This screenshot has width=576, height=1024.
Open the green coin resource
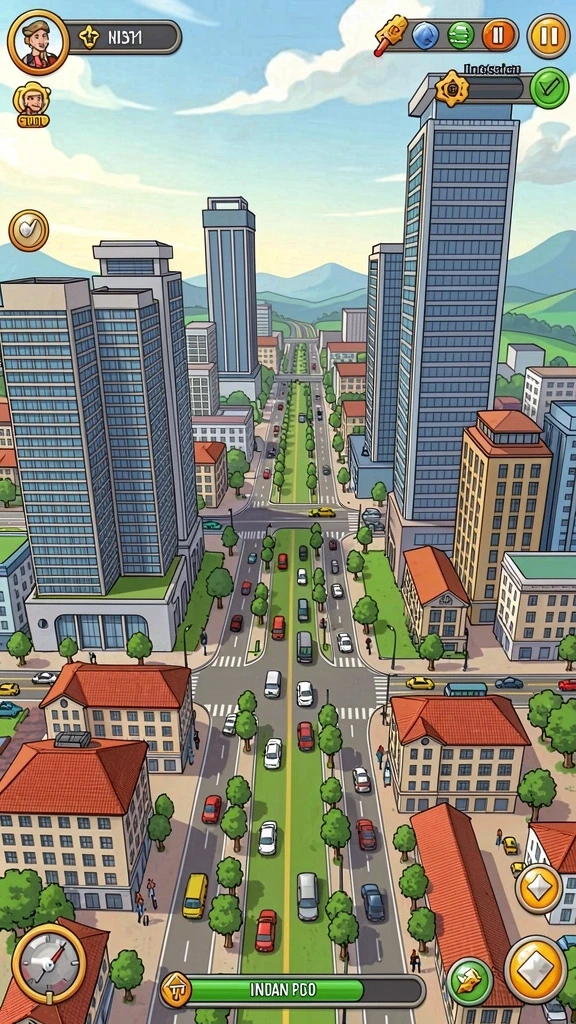coord(461,35)
